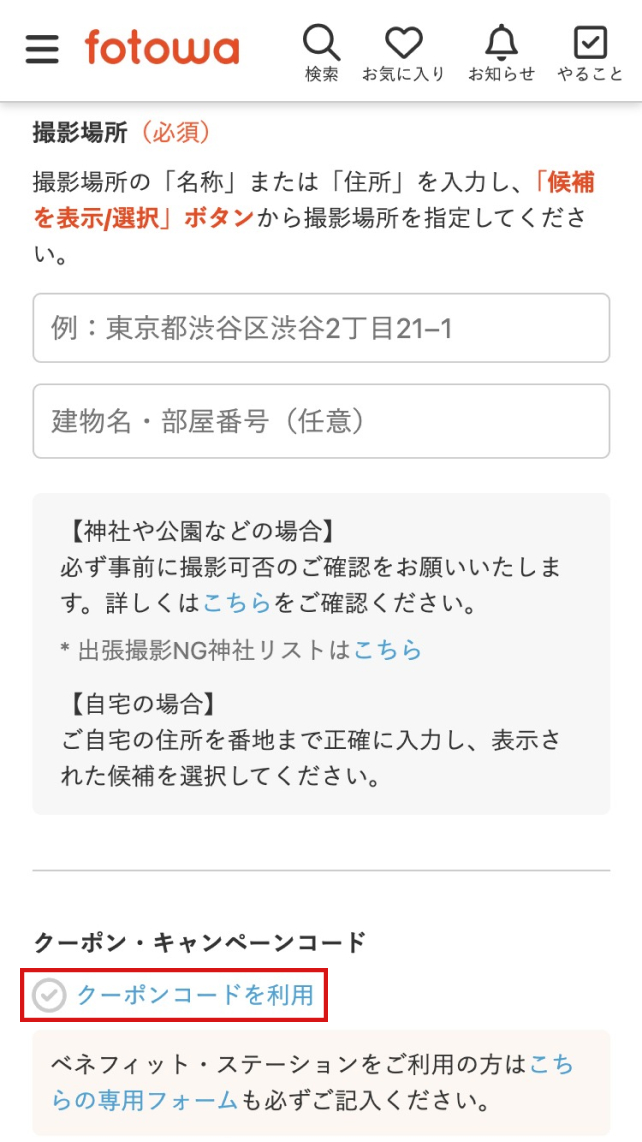Open the やること to-do list

[x=590, y=53]
